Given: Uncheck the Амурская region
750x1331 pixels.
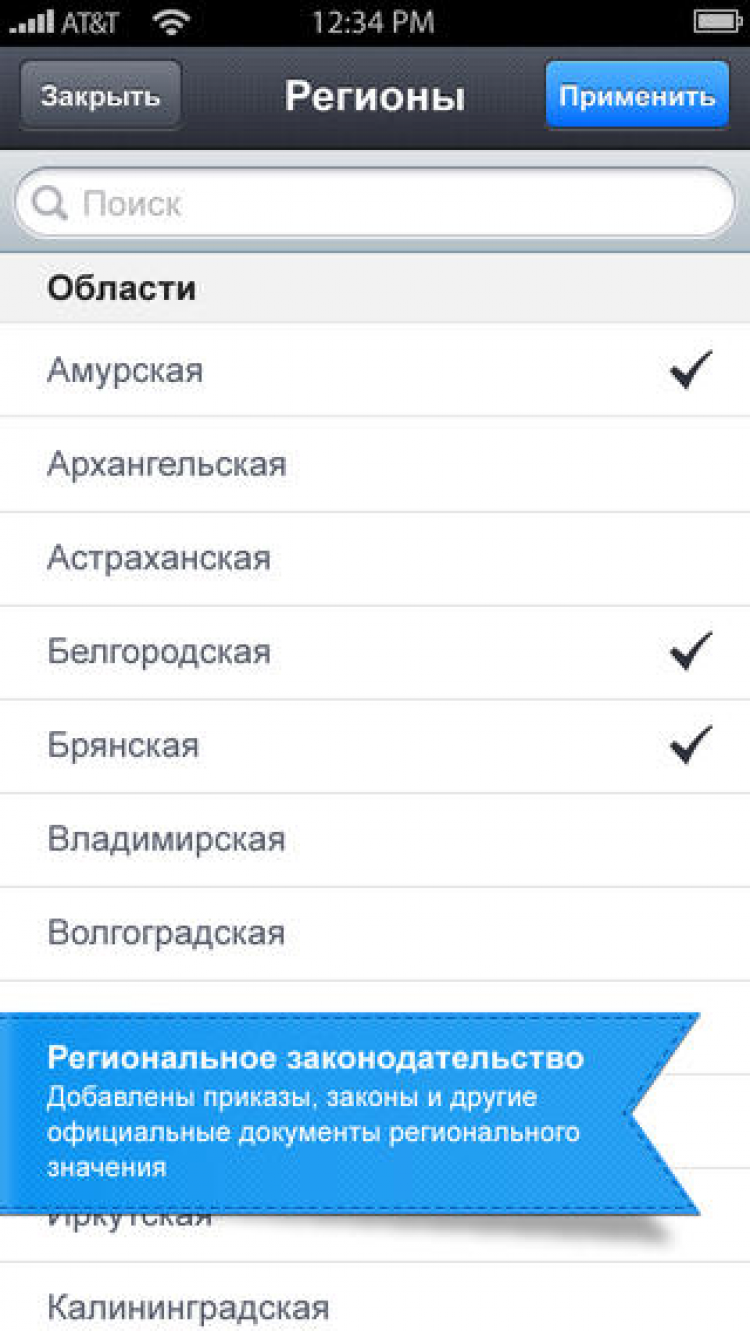Looking at the screenshot, I should coord(375,371).
